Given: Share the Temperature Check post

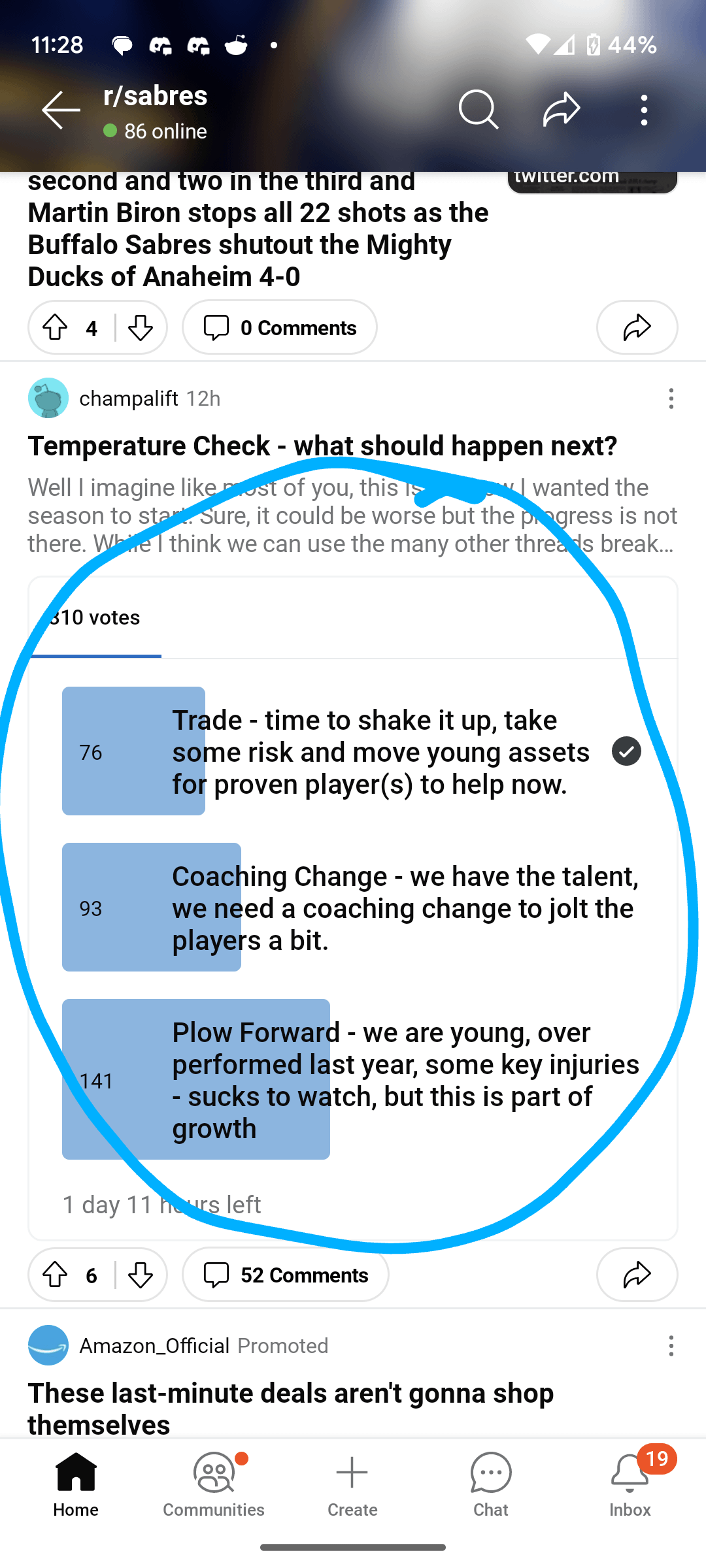Looking at the screenshot, I should coord(637,1275).
